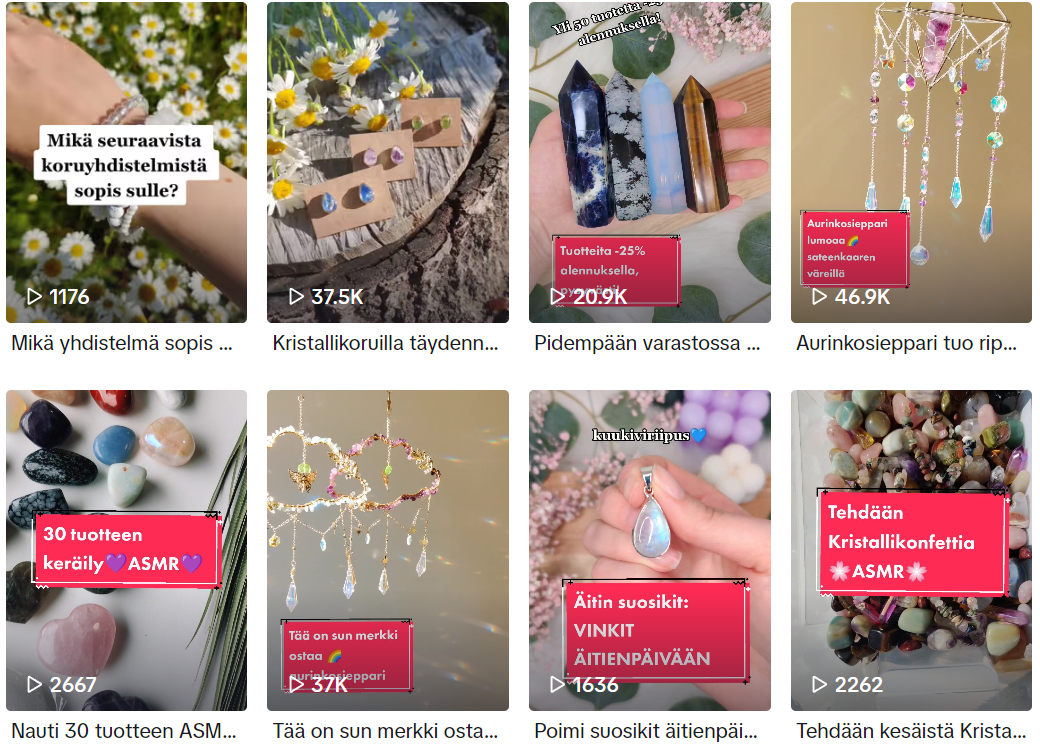The height and width of the screenshot is (745, 1040).
Task: Open the 'Äitin suosikit' Mother's Day tips video
Action: [x=649, y=550]
